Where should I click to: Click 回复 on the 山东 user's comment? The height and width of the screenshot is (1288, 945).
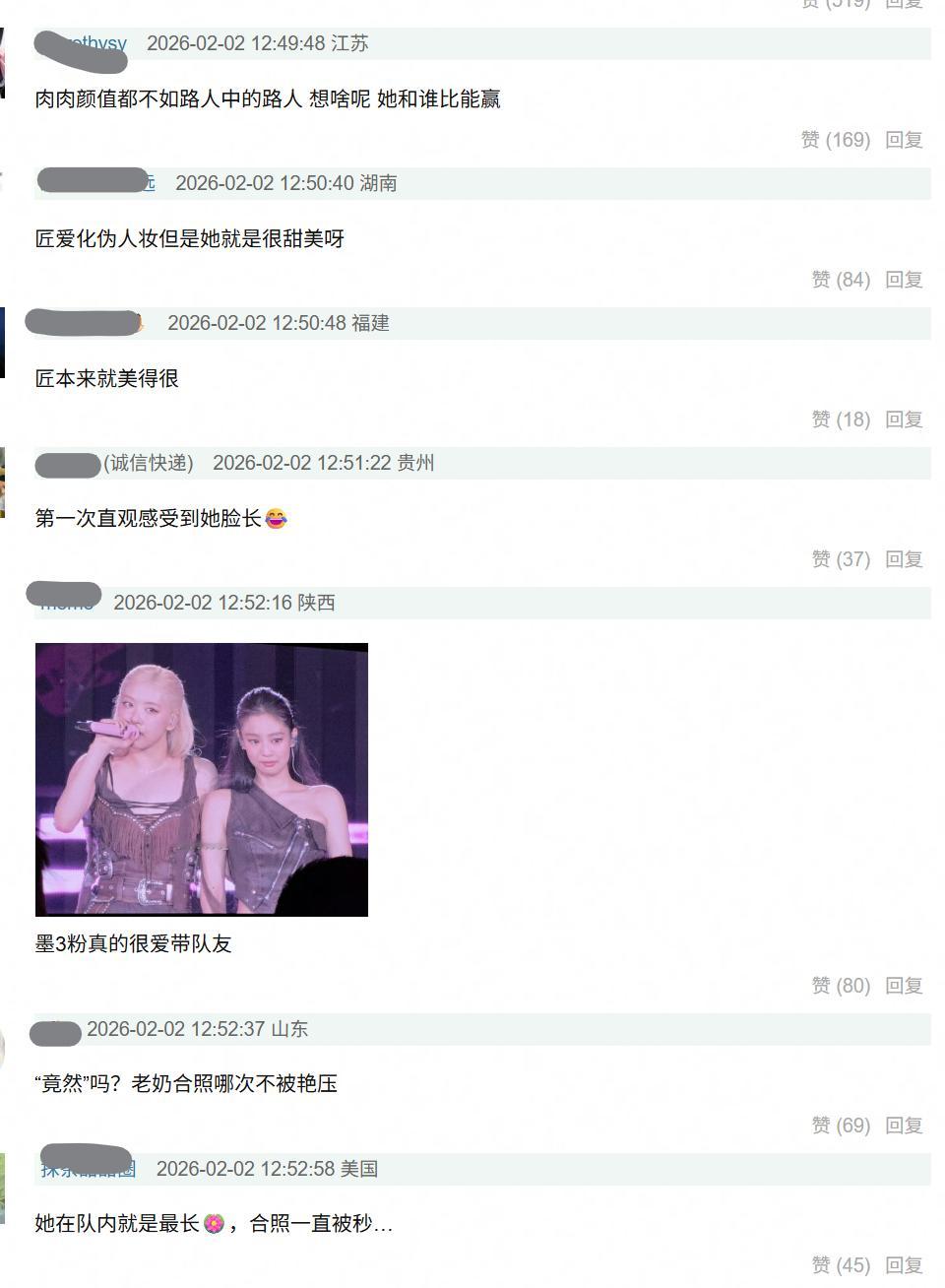pos(903,1125)
